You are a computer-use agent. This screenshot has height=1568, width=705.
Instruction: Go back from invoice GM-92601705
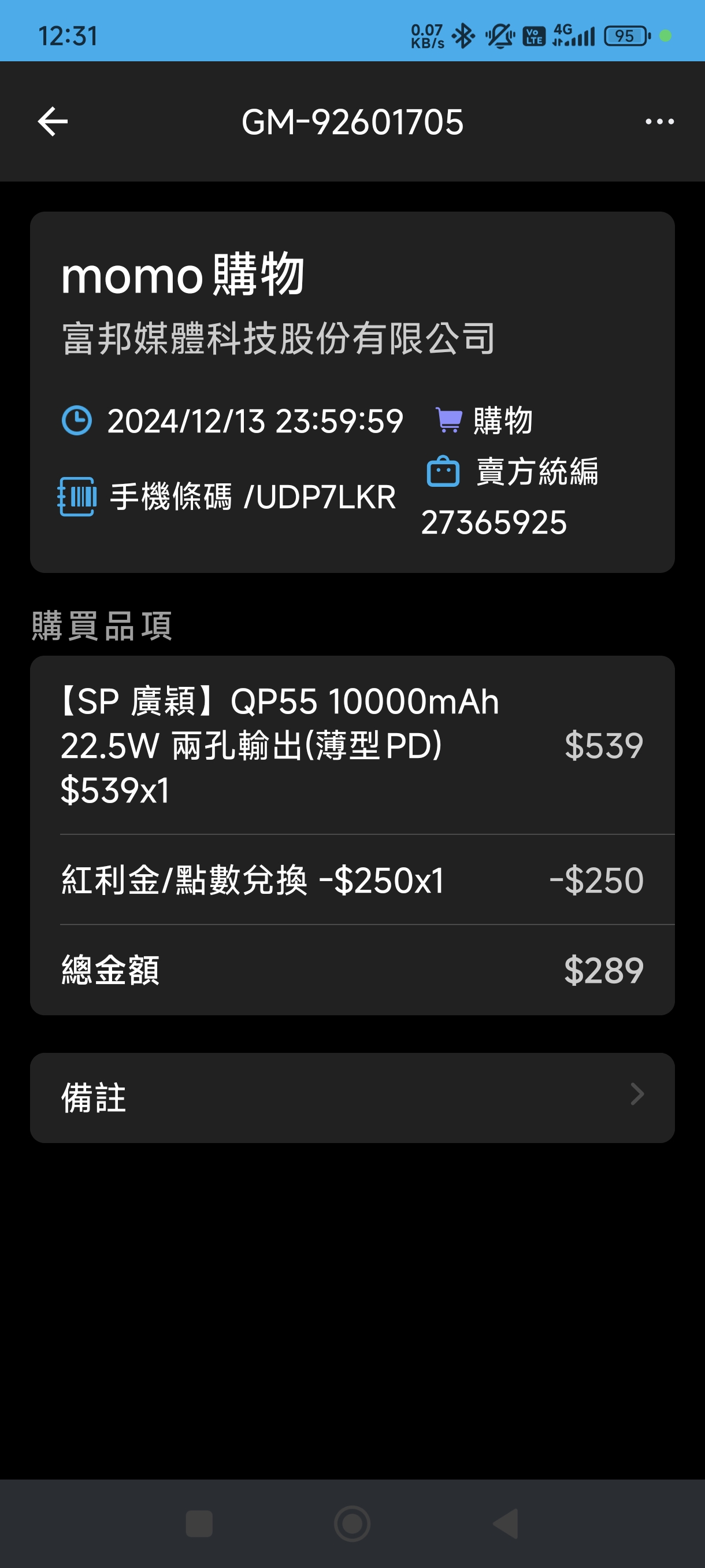[53, 122]
